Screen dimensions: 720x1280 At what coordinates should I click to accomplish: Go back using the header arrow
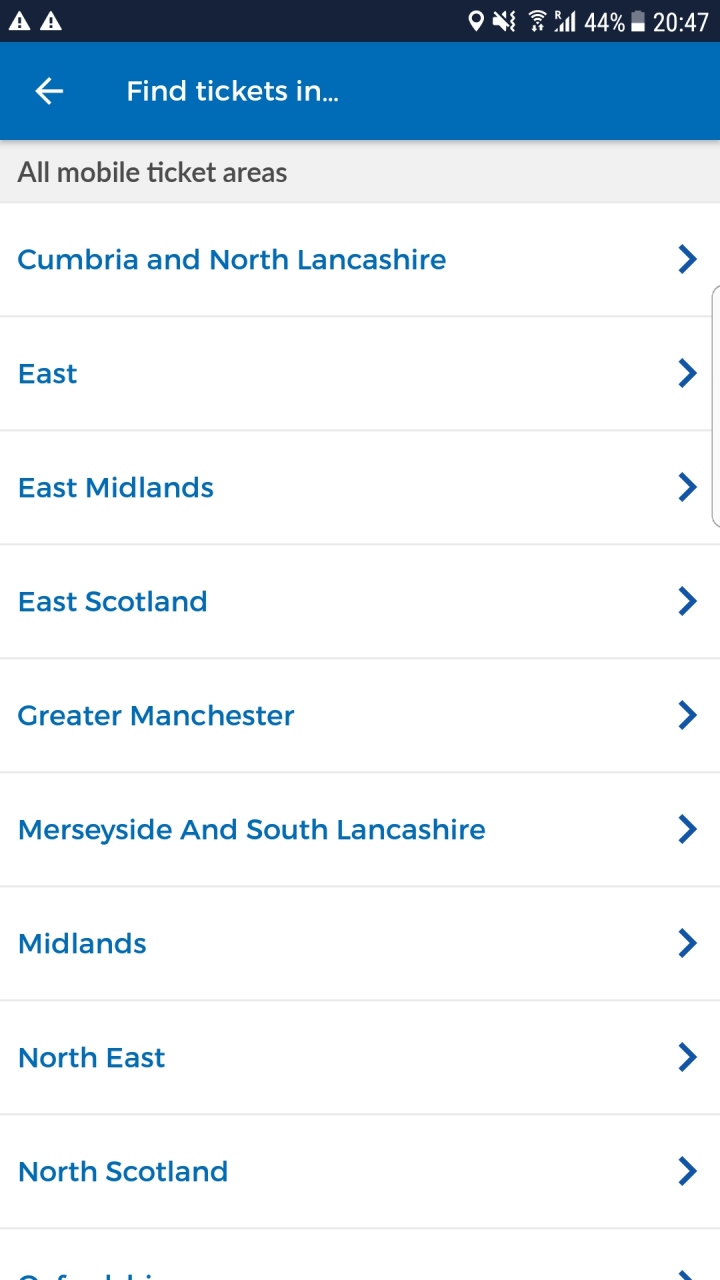point(49,92)
